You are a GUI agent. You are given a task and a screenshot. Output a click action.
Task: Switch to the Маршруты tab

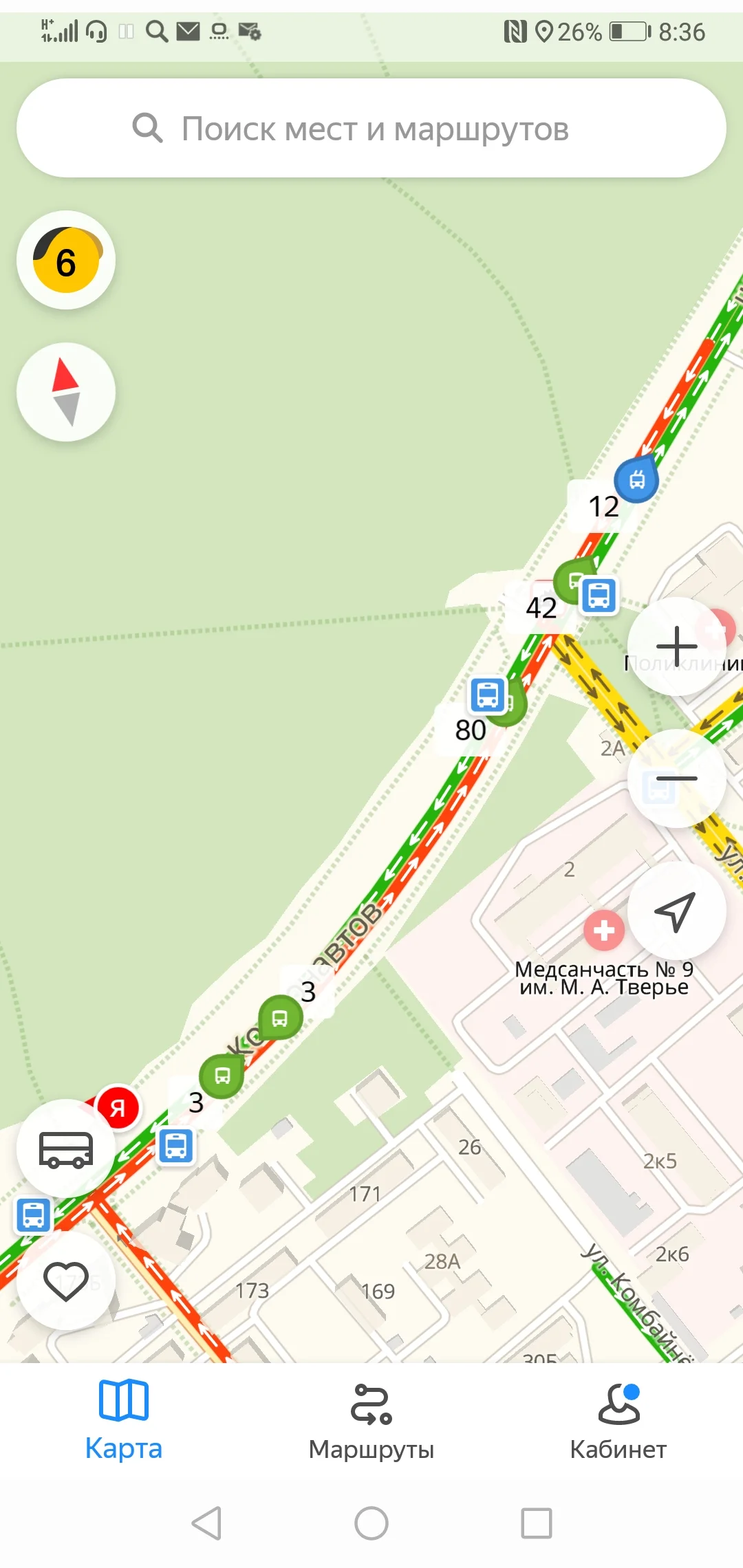pyautogui.click(x=371, y=1421)
